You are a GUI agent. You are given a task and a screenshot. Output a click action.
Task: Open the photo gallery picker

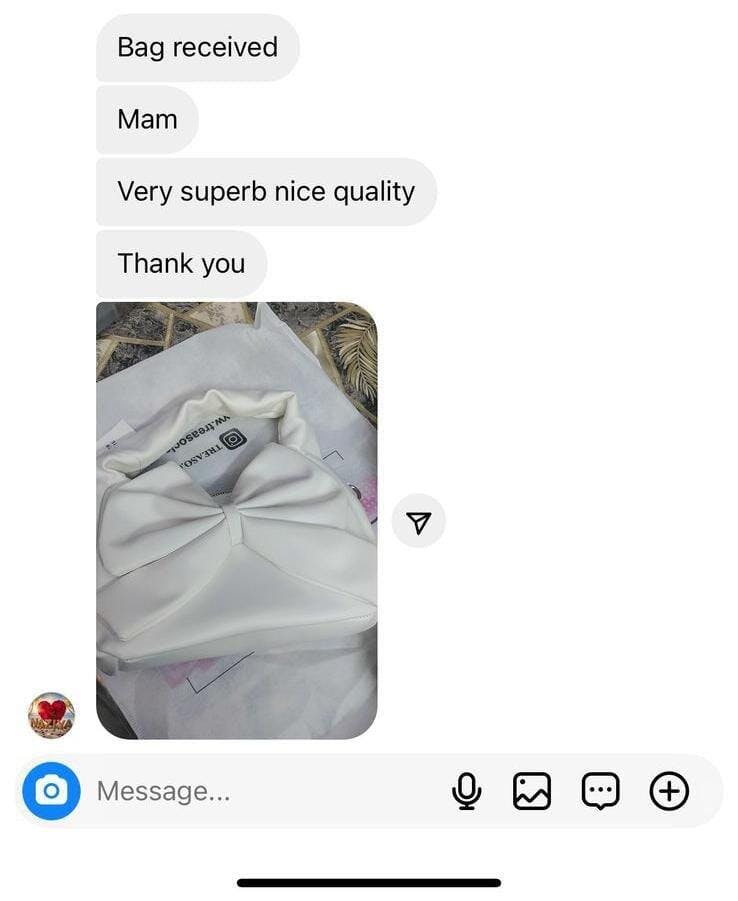point(532,792)
